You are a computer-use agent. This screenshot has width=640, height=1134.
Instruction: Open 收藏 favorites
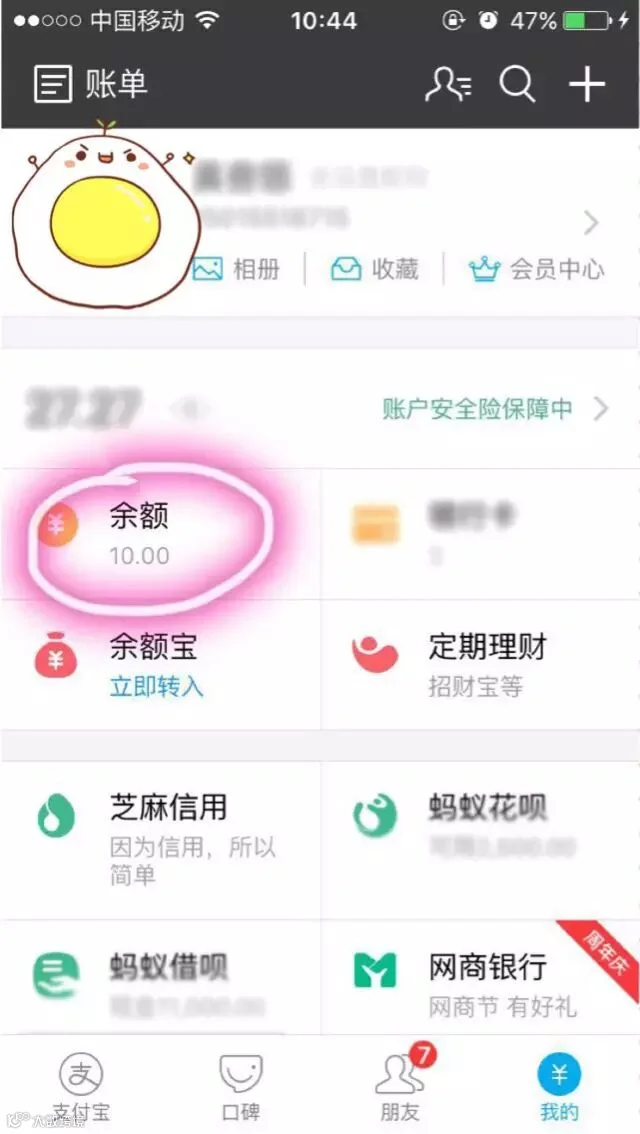pyautogui.click(x=375, y=270)
